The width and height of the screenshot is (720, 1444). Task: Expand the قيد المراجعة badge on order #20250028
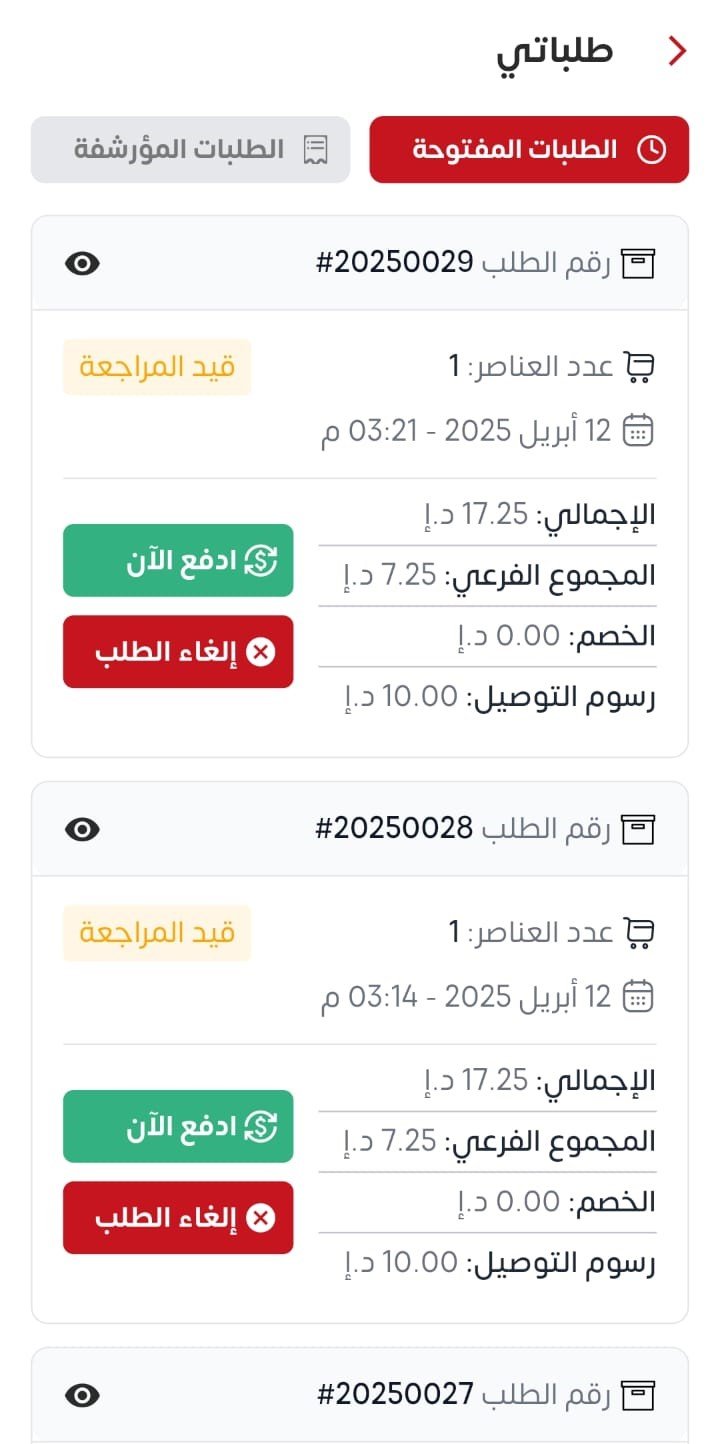coord(156,931)
